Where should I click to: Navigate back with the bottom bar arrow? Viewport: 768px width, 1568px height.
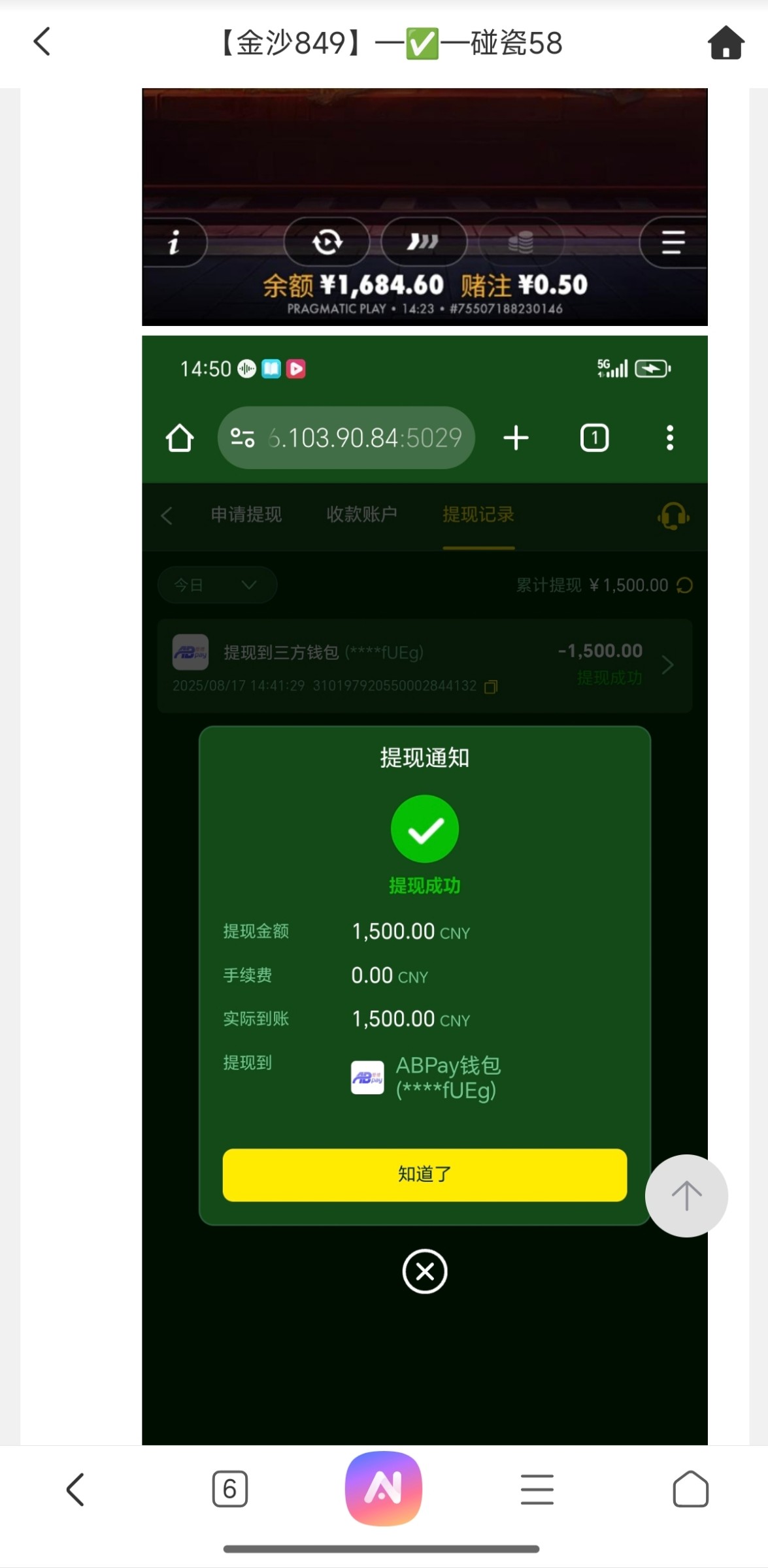pyautogui.click(x=76, y=1489)
